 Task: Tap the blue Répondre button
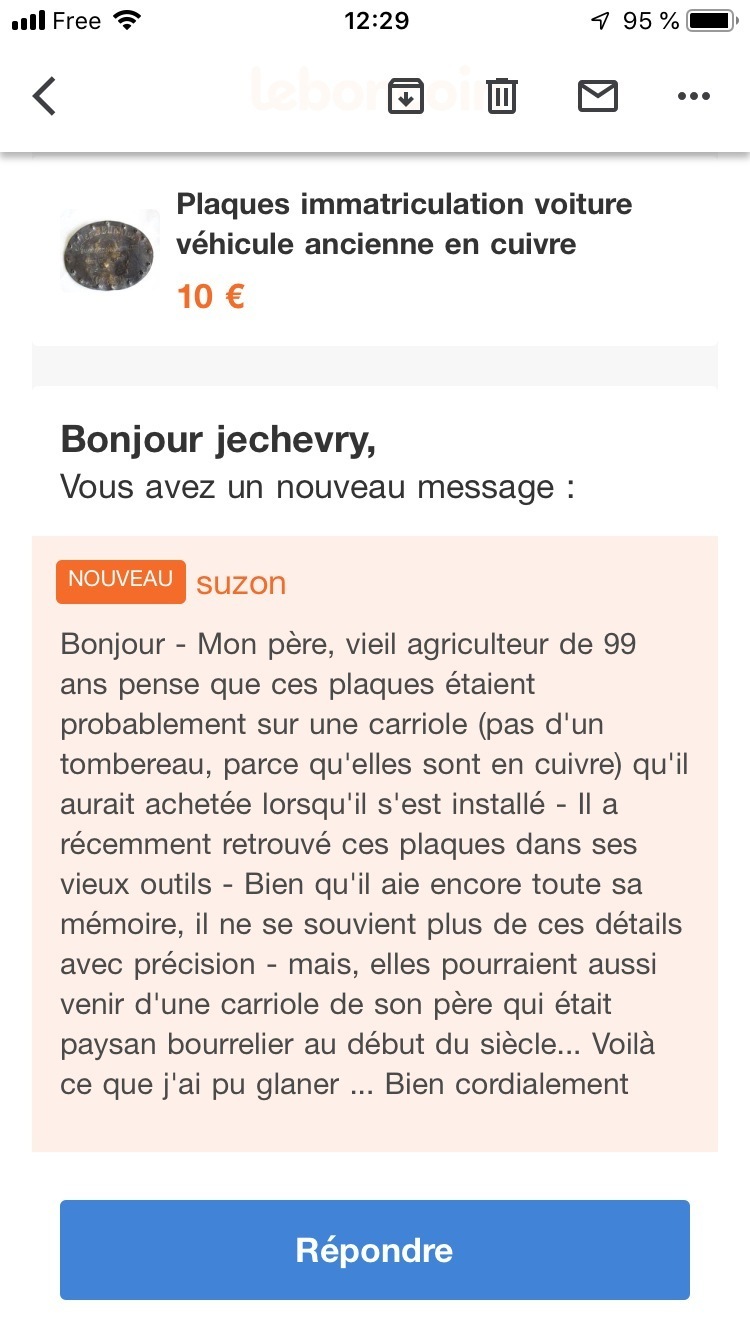pyautogui.click(x=375, y=1250)
